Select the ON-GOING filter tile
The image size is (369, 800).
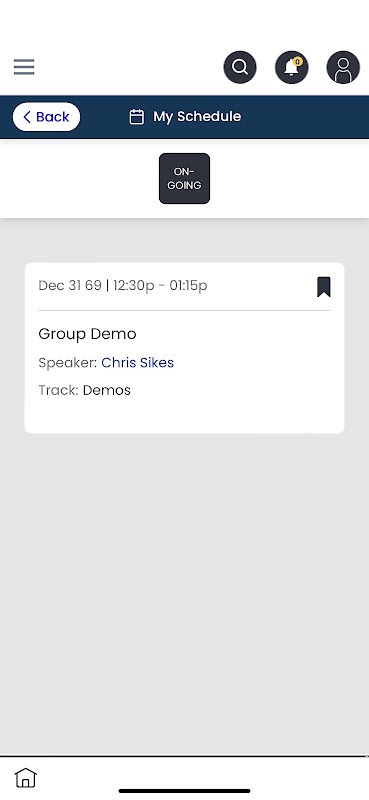(x=184, y=179)
